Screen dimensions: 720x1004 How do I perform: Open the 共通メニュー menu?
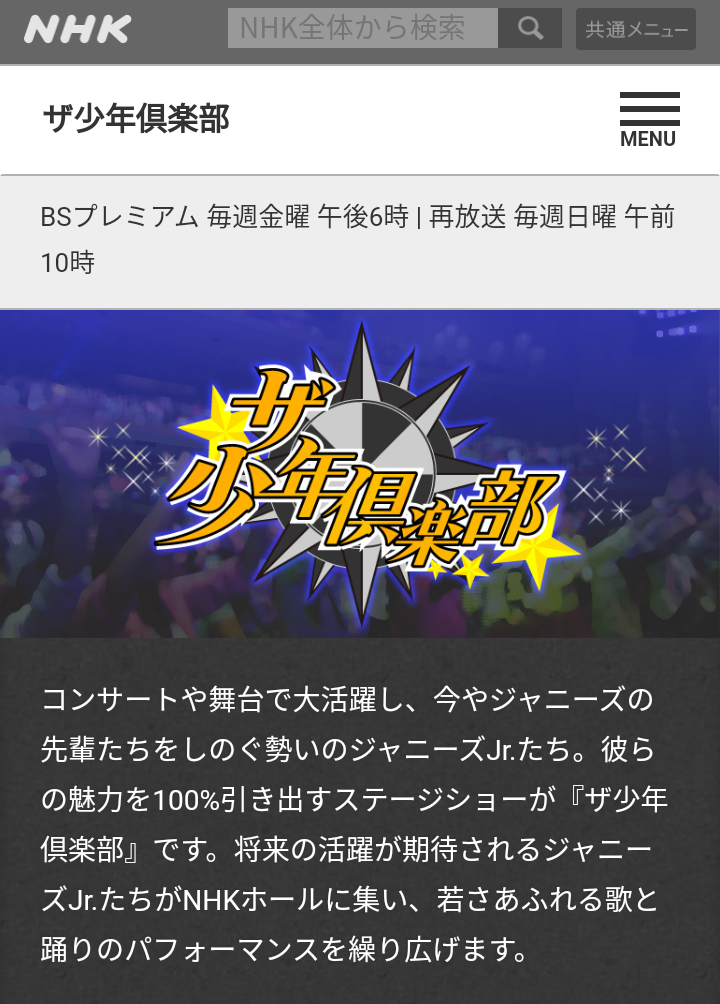point(636,30)
